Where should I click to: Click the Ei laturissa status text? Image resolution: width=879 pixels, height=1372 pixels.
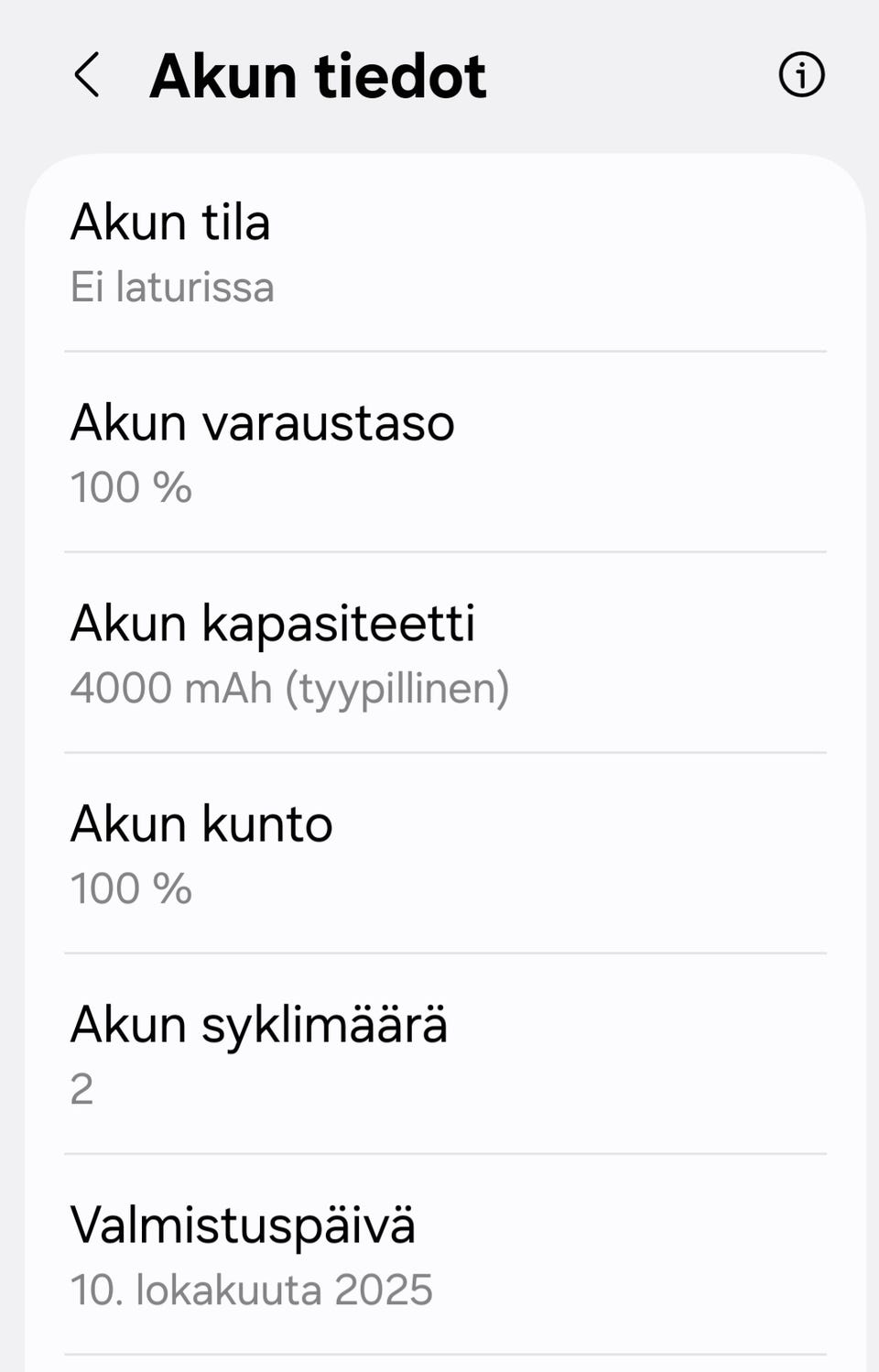tap(172, 287)
